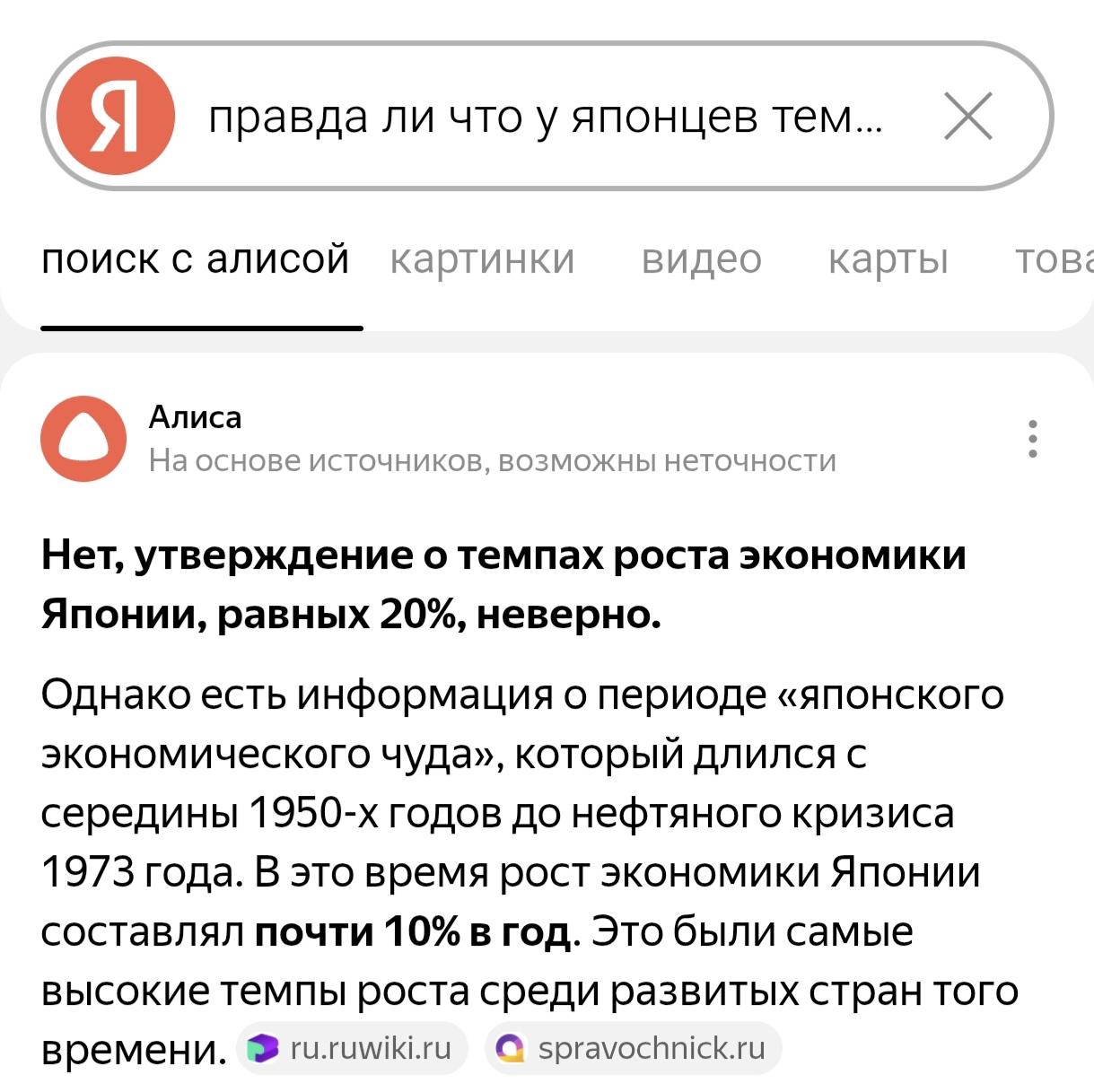Edit the search query text field
1094x1092 pixels.
coord(546,118)
